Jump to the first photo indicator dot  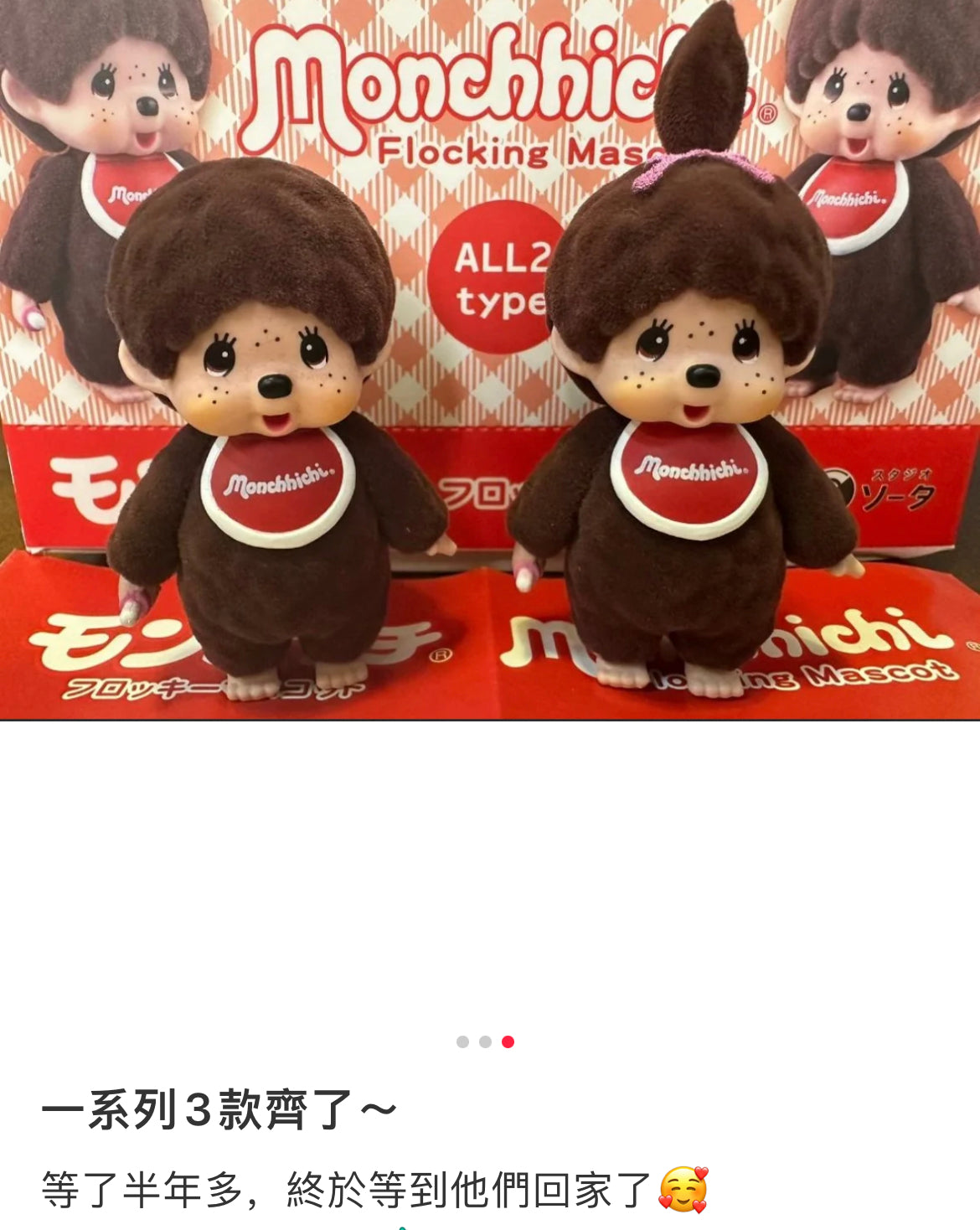pyautogui.click(x=462, y=1041)
